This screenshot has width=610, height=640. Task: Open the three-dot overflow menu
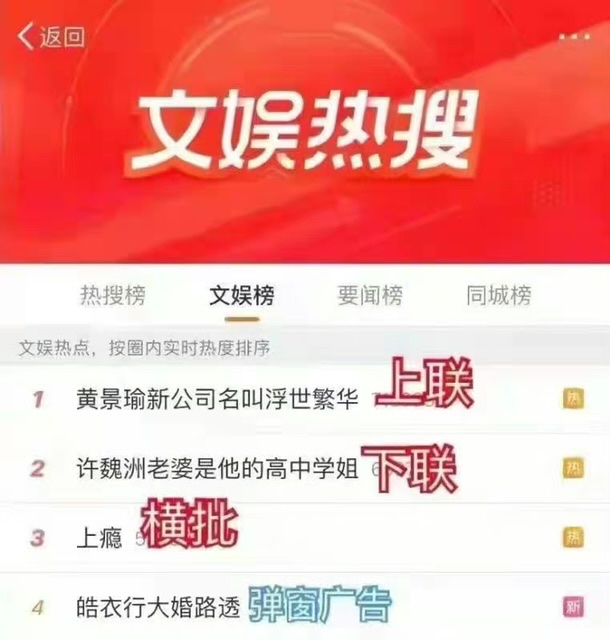coord(573,37)
